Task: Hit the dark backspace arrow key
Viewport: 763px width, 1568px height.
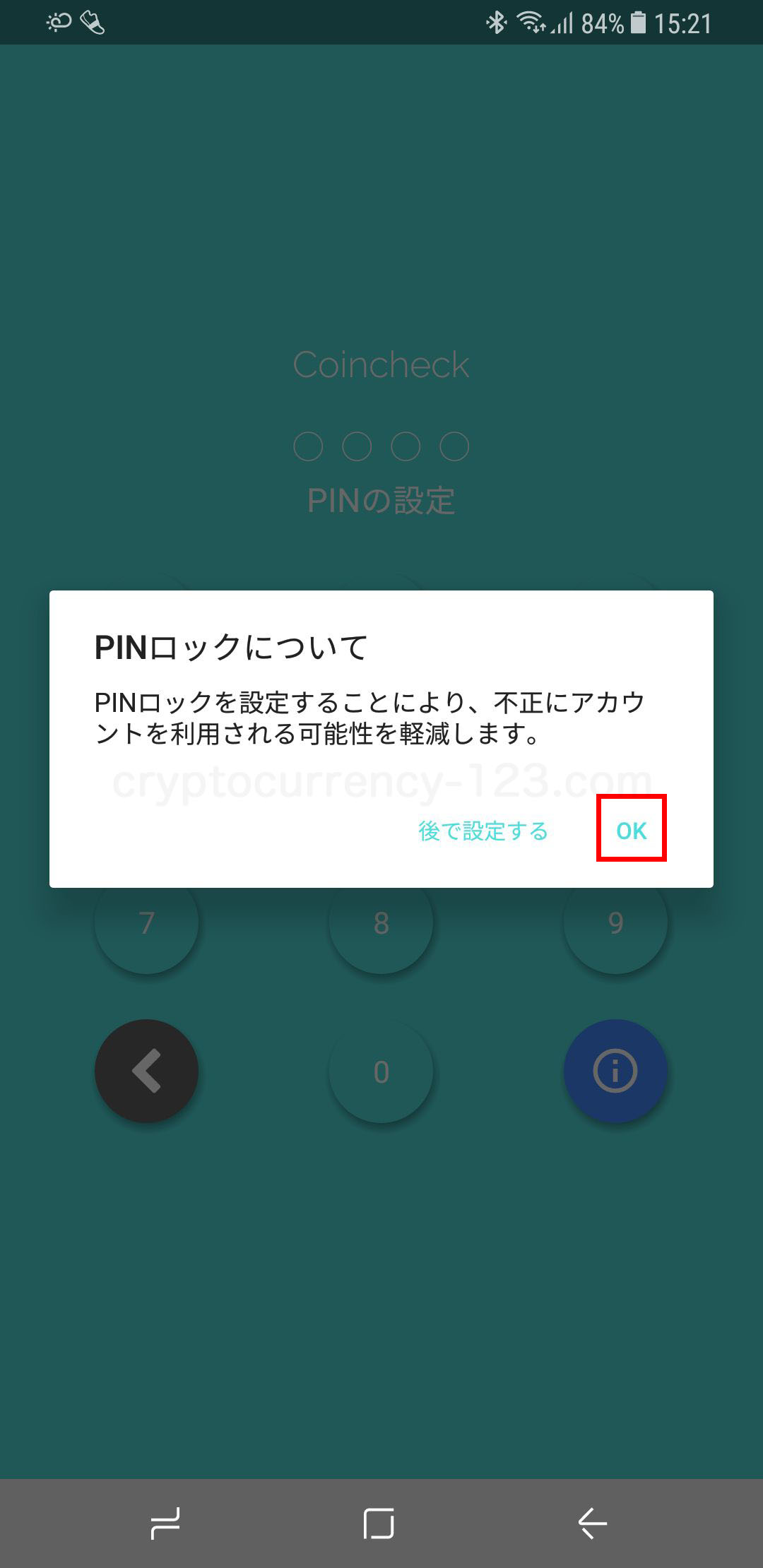Action: click(147, 1071)
